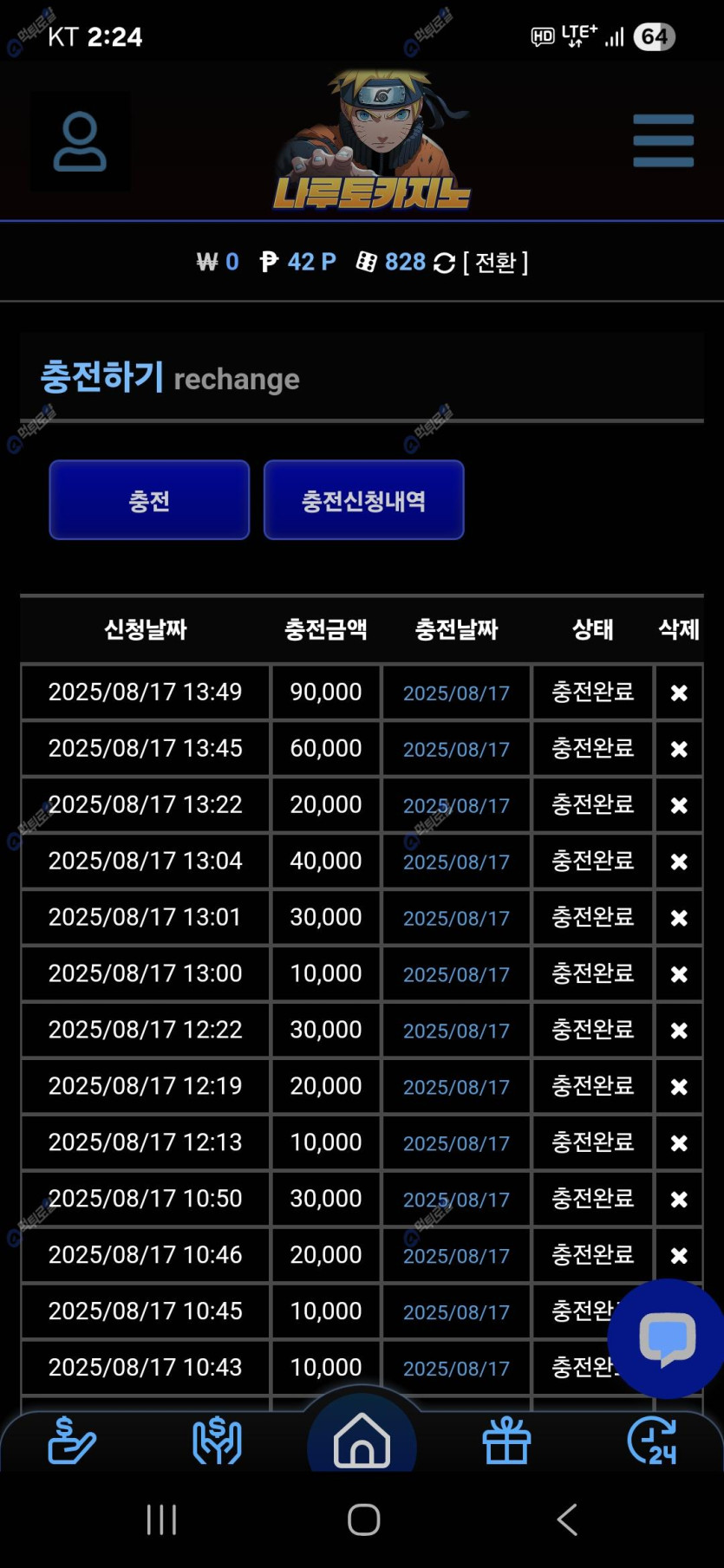Open the money-in-hands withdrawal tab
Screen dimensions: 724x1568
(x=217, y=1441)
